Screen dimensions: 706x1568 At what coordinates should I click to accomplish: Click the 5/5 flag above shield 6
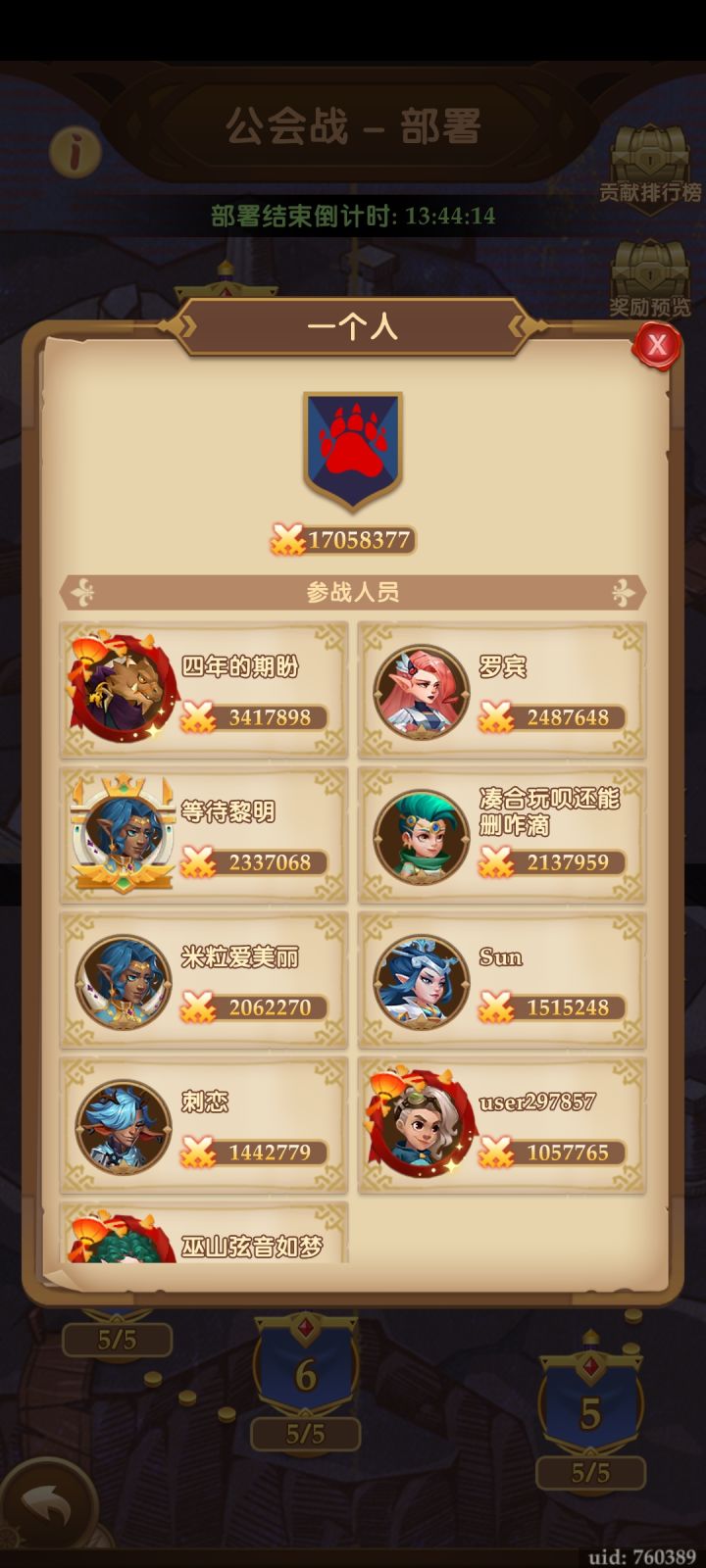tap(306, 1434)
